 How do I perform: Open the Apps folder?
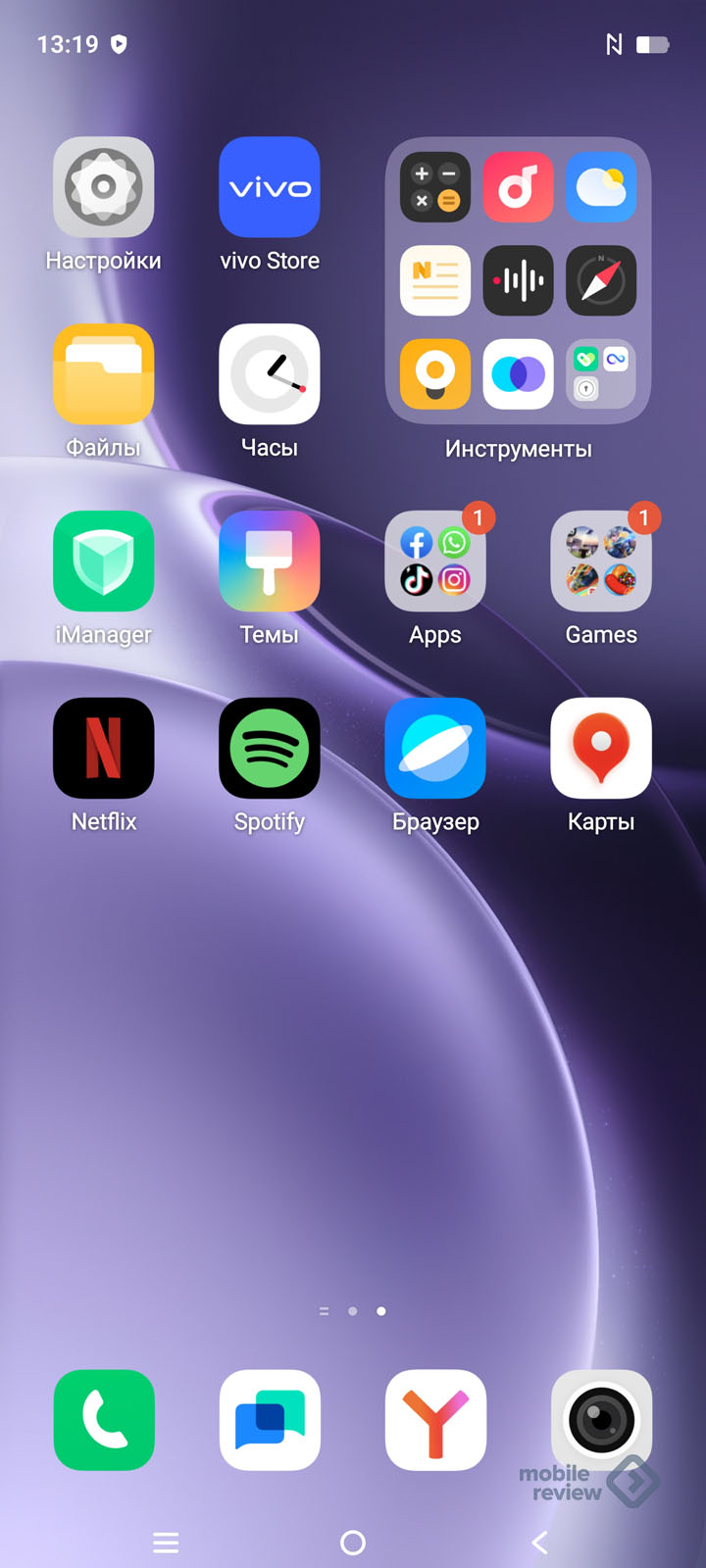[435, 562]
